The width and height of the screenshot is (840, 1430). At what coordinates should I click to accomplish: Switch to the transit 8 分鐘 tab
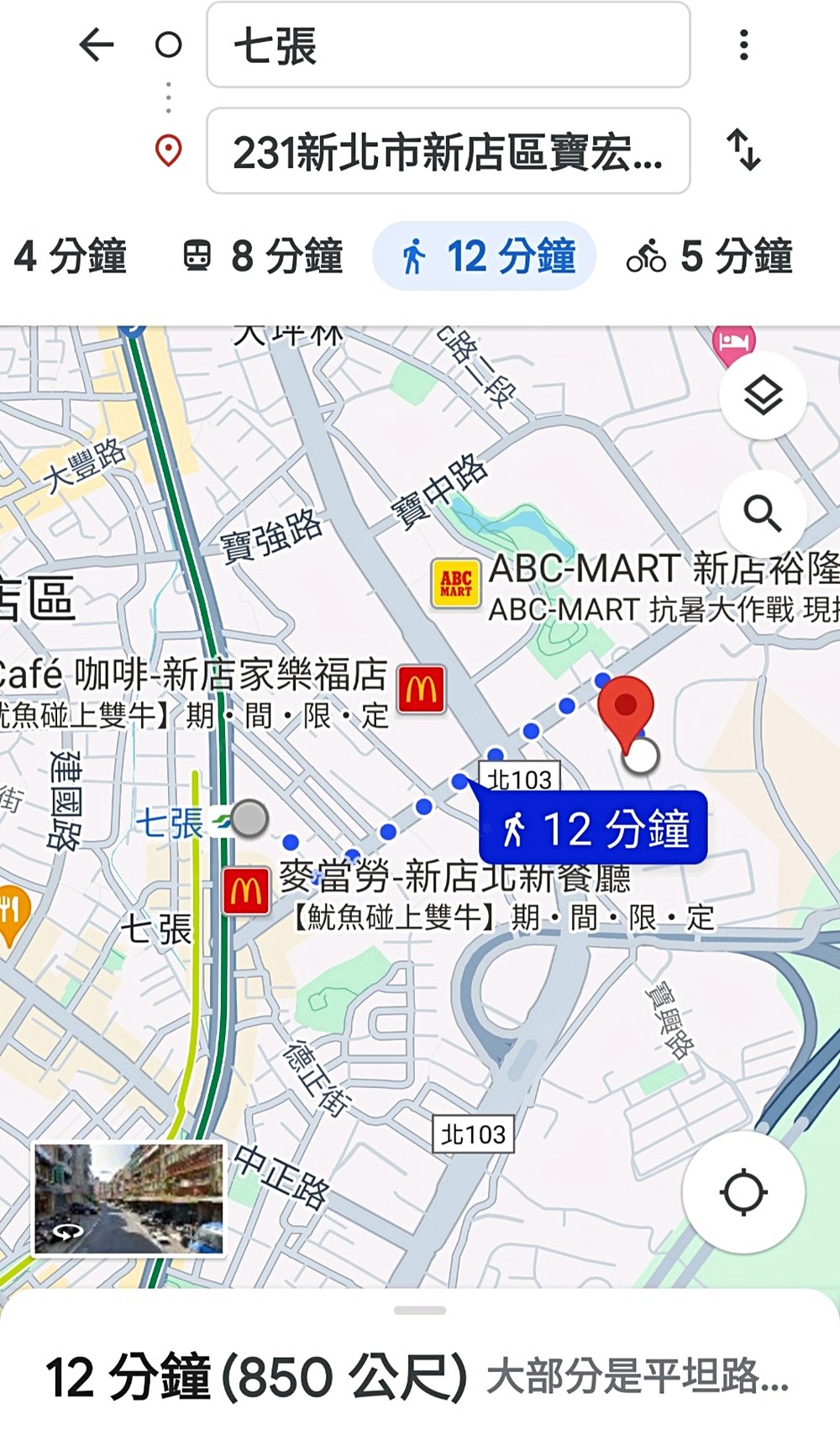coord(263,256)
